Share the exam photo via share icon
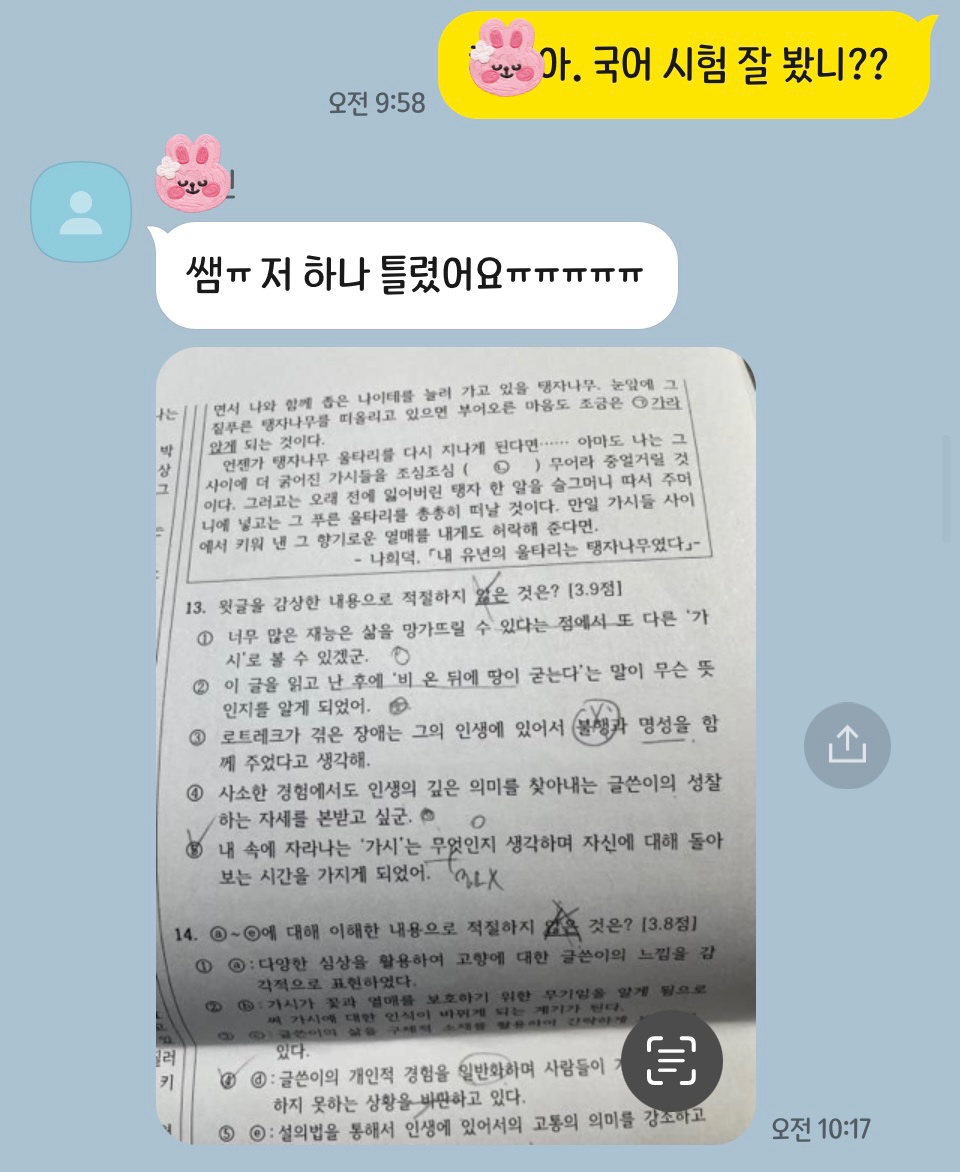The image size is (960, 1172). [847, 745]
